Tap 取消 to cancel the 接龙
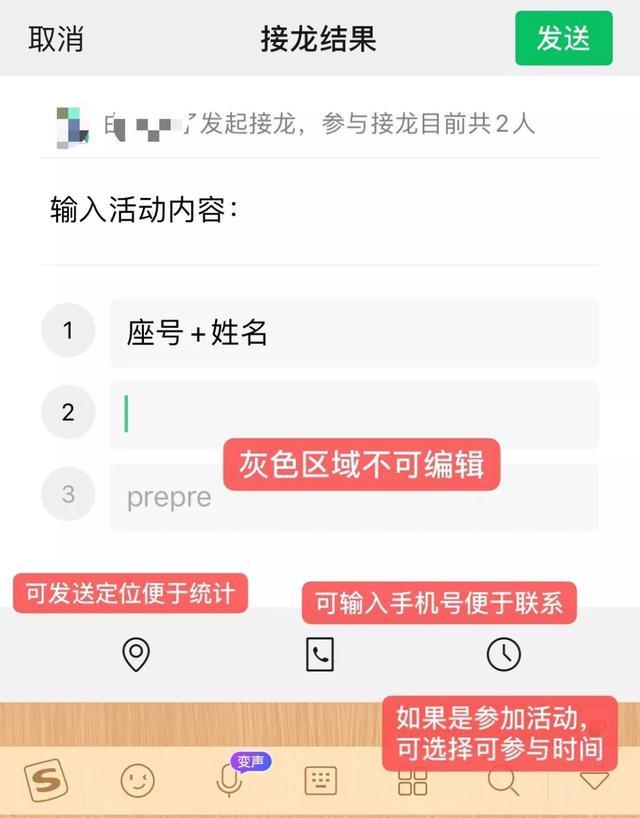The height and width of the screenshot is (818, 640). click(56, 39)
